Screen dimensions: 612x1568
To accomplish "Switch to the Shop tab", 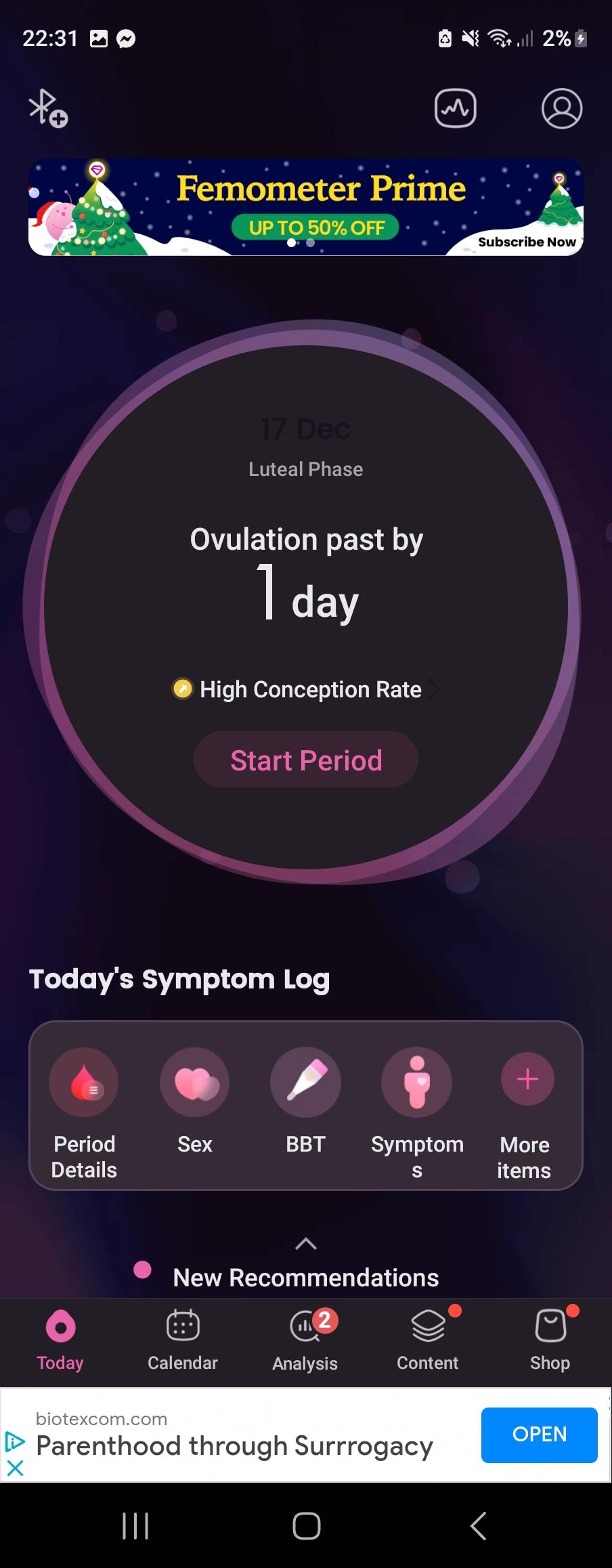I will click(x=550, y=1339).
